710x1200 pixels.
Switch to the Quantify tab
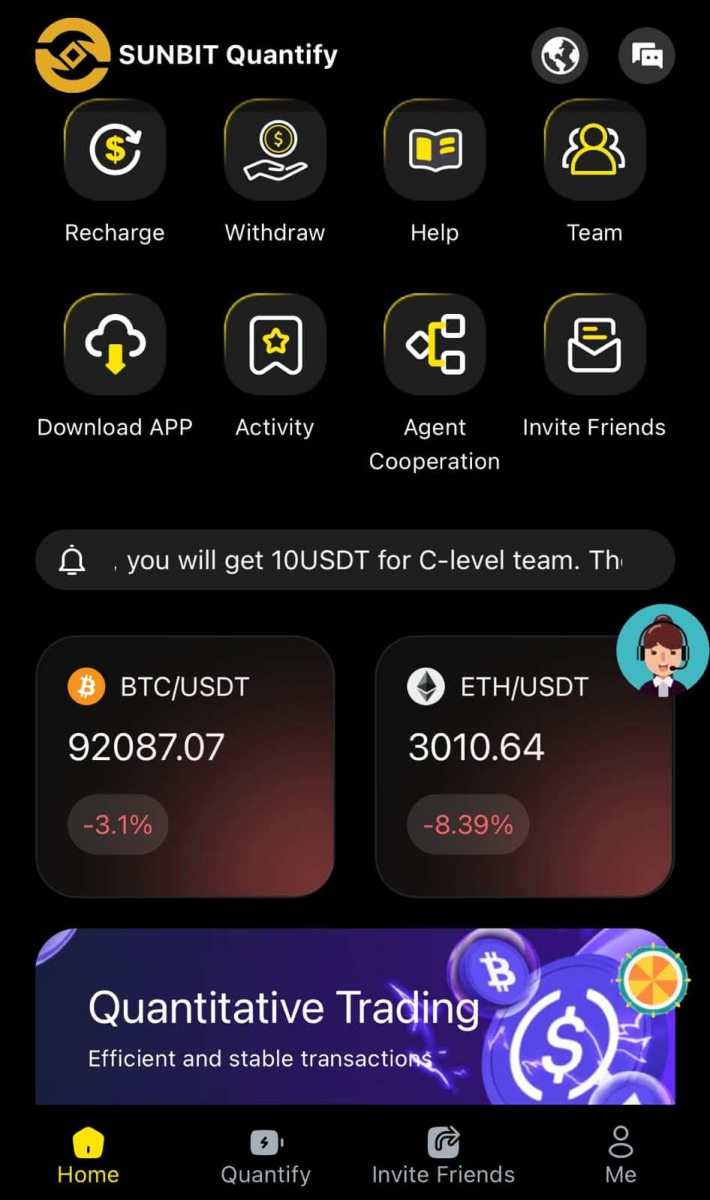(x=266, y=1156)
